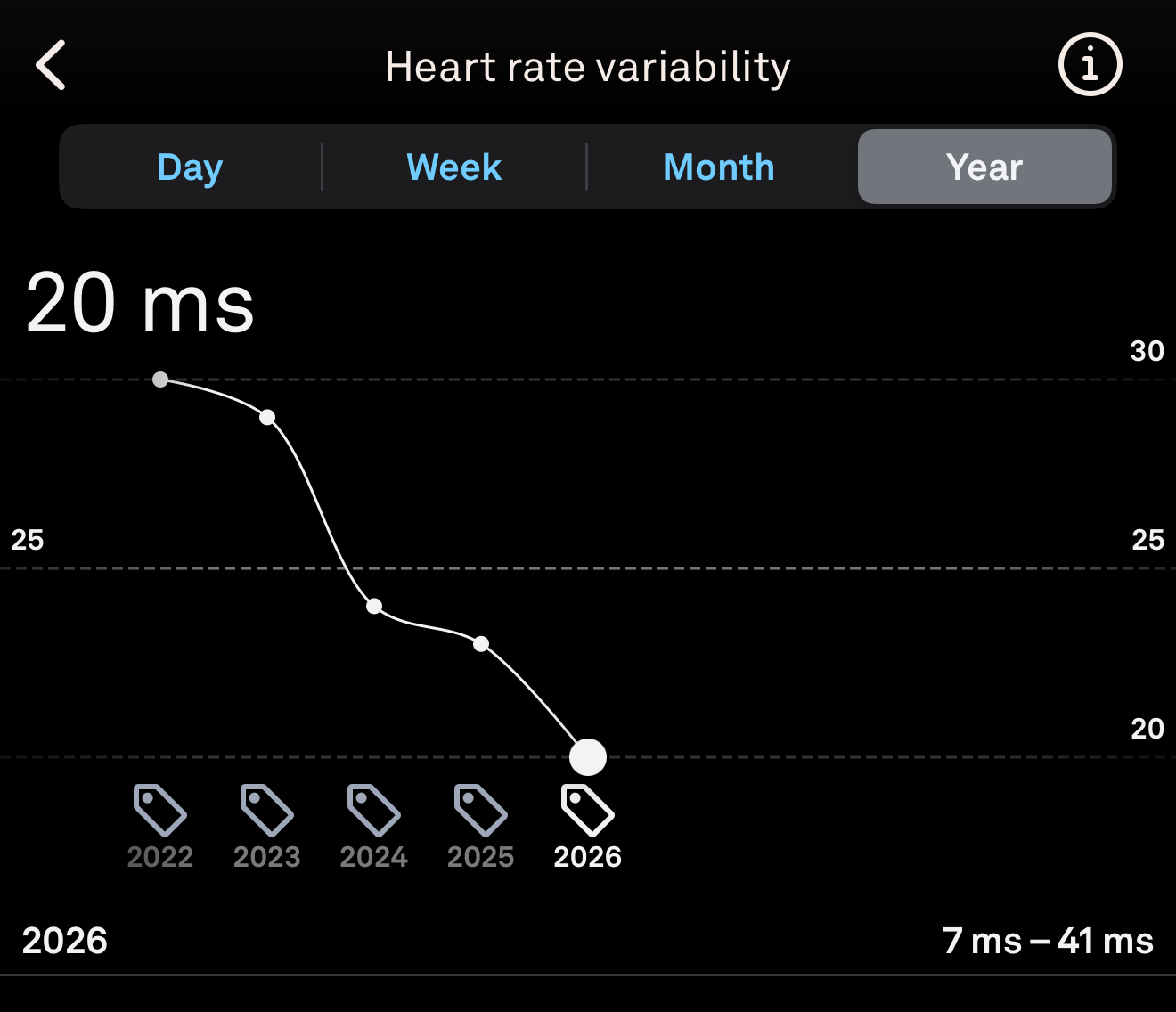Go back from Heart rate variability
The height and width of the screenshot is (1012, 1176).
coord(51,65)
